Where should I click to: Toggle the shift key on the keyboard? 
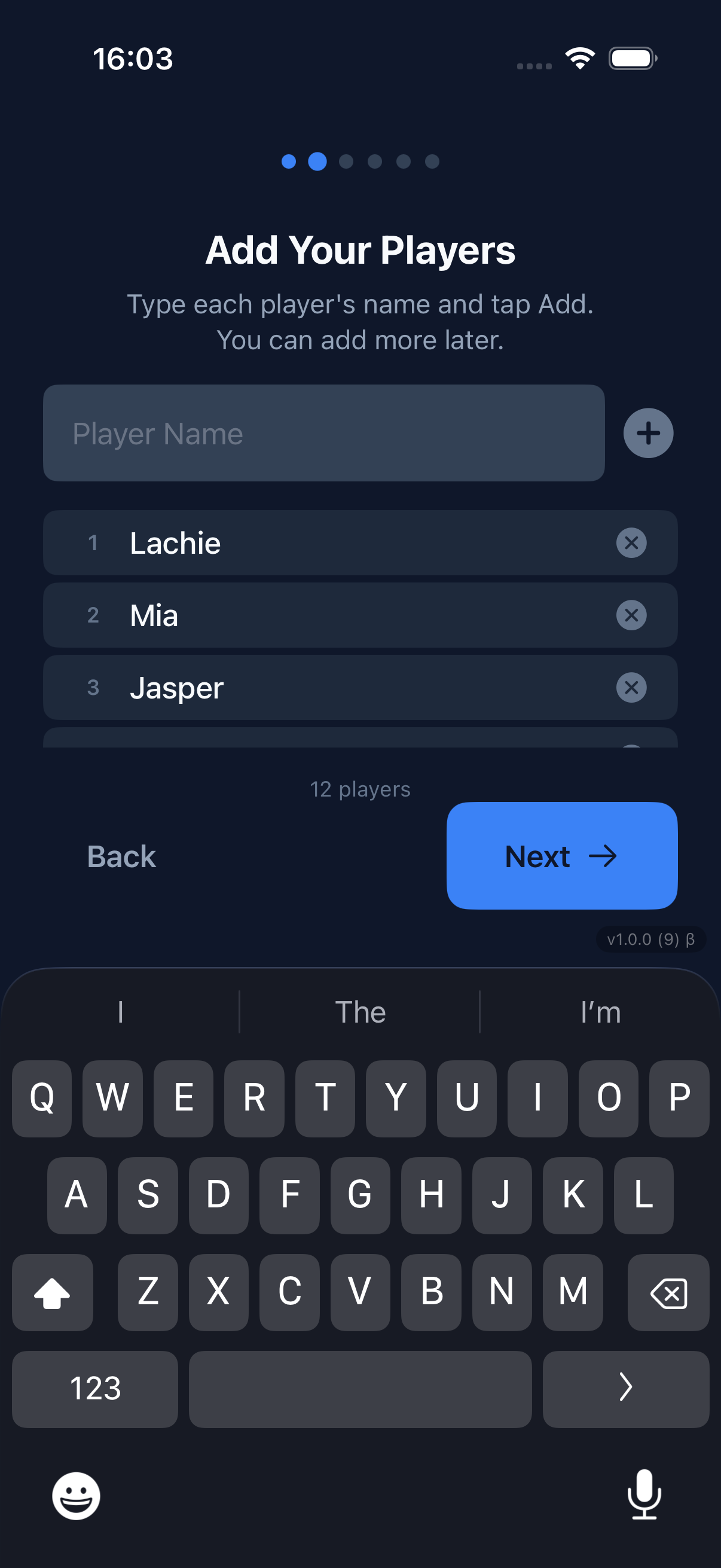coord(52,1293)
